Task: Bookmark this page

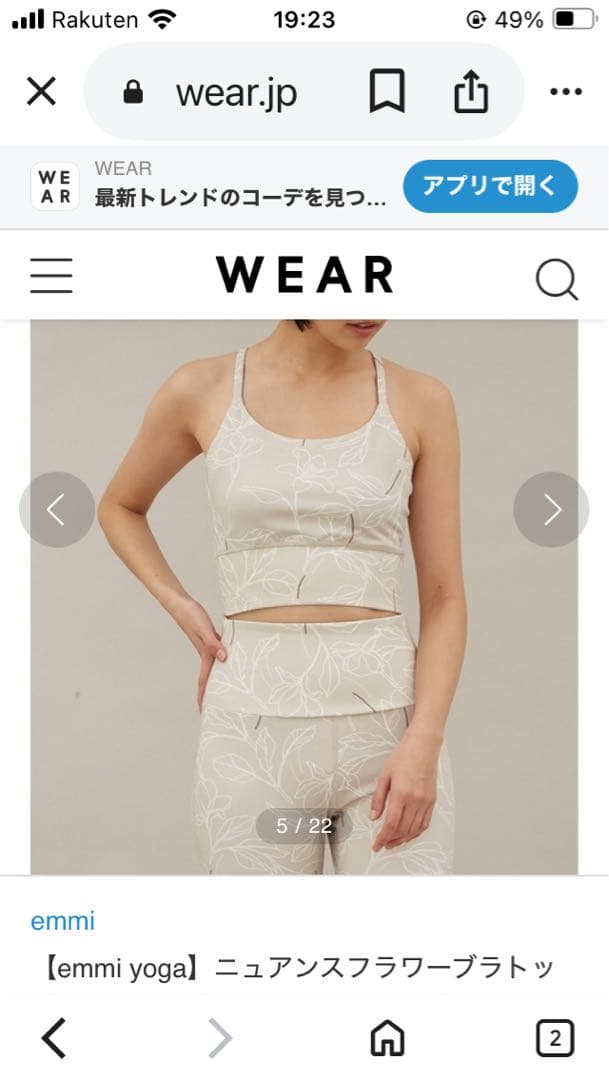Action: click(x=386, y=92)
